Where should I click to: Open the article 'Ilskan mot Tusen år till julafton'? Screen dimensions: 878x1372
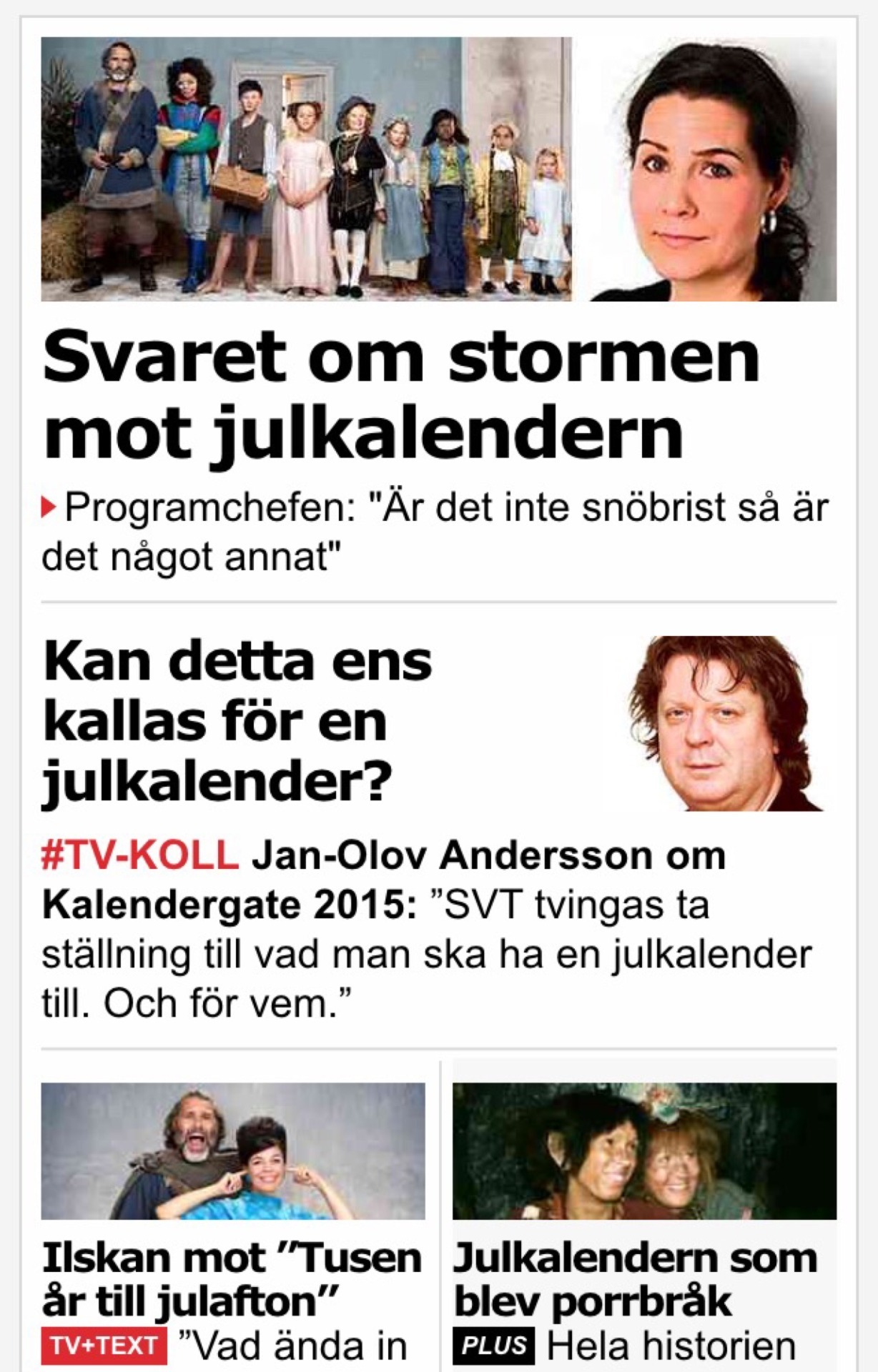[x=232, y=1278]
